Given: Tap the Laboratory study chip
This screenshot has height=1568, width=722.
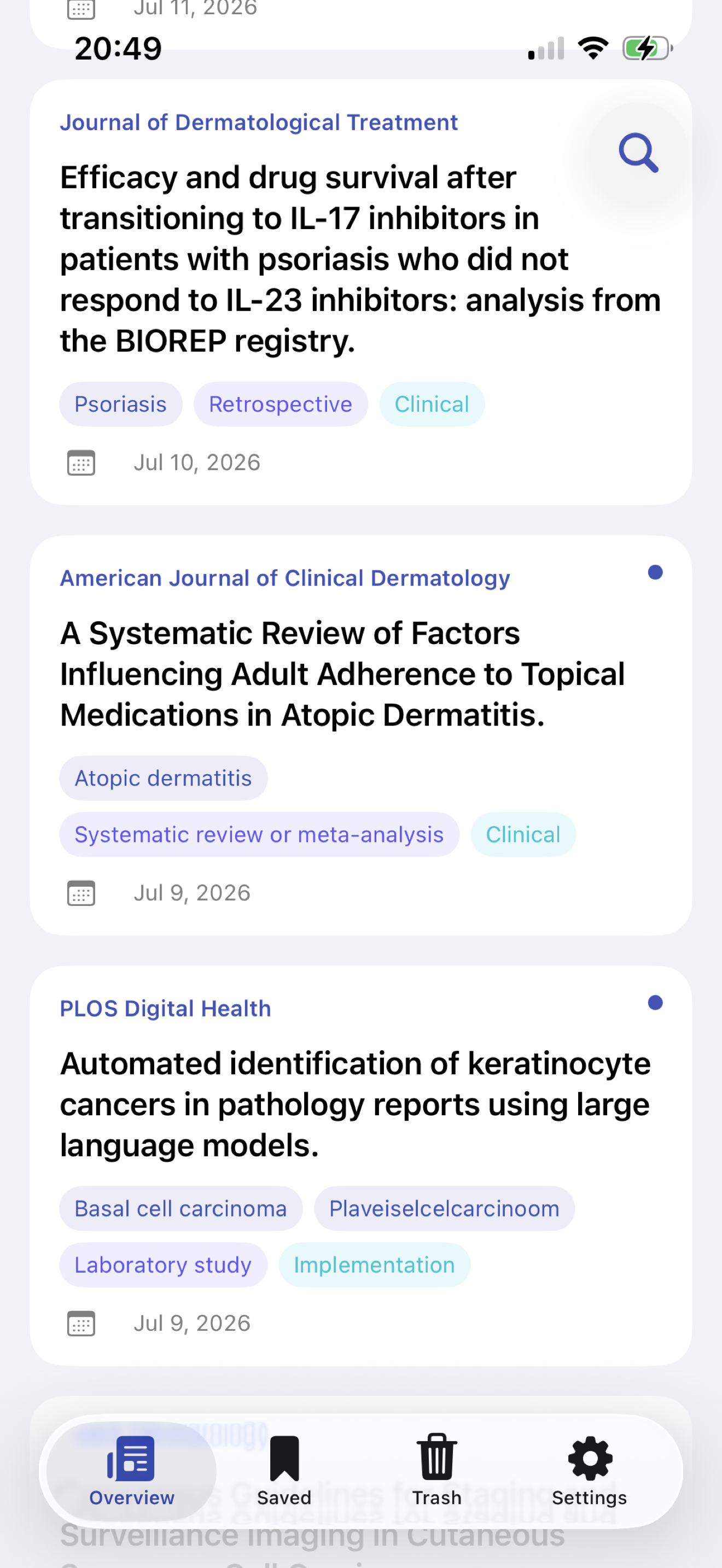Looking at the screenshot, I should 163,1265.
